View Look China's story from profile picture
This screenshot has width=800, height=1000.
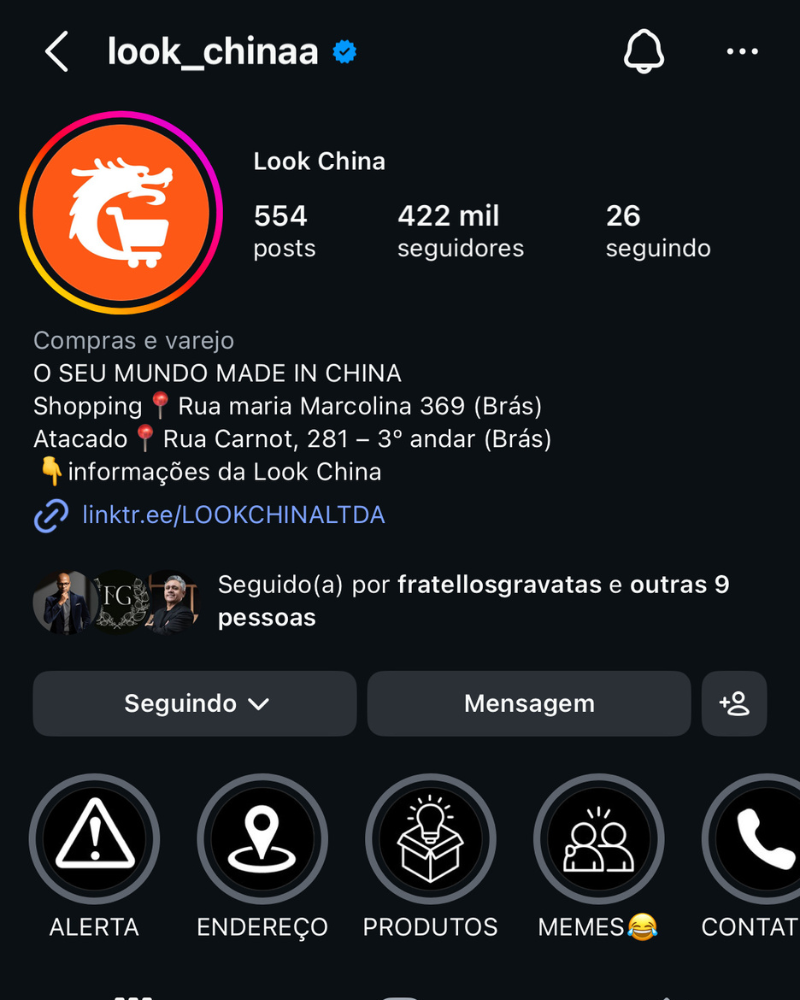[121, 213]
